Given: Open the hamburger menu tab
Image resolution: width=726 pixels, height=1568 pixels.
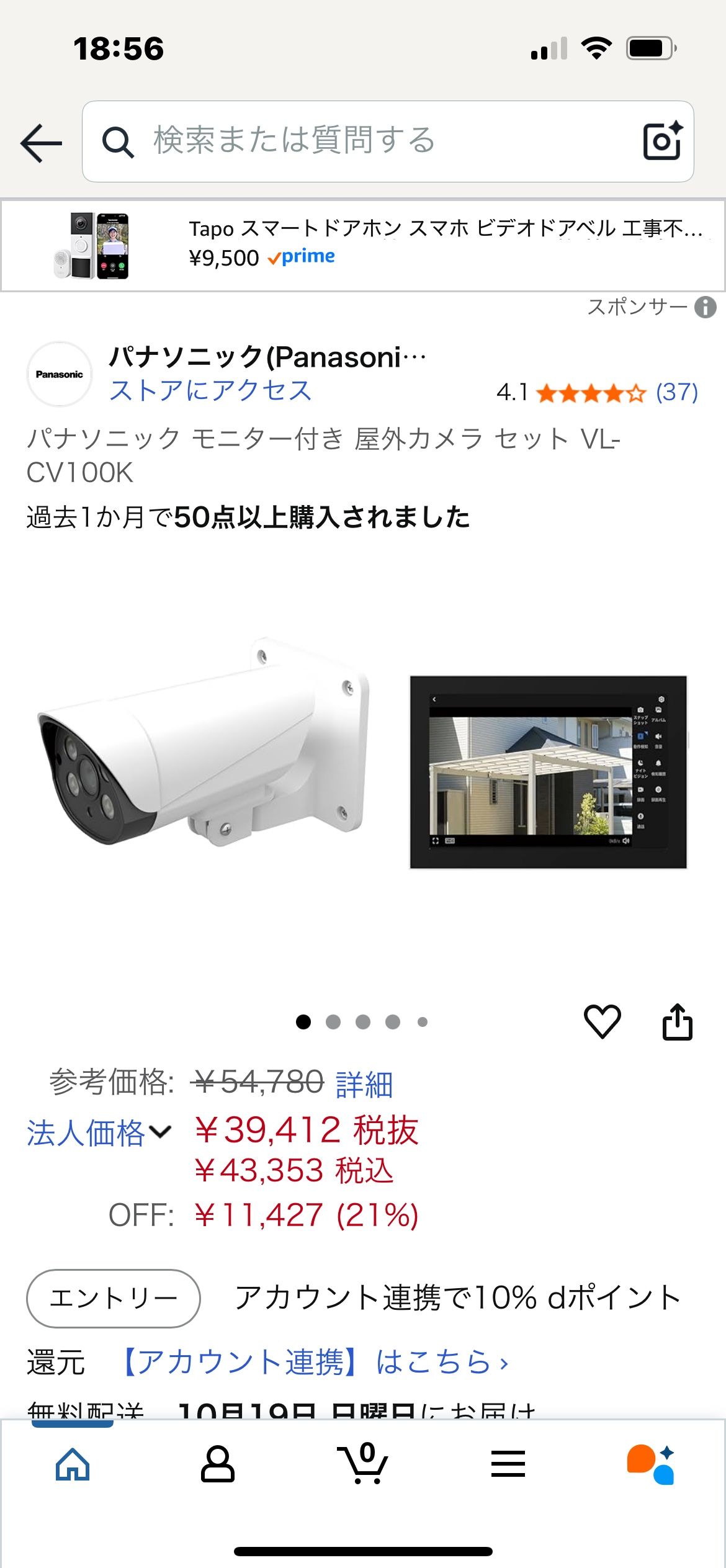Looking at the screenshot, I should point(508,1464).
